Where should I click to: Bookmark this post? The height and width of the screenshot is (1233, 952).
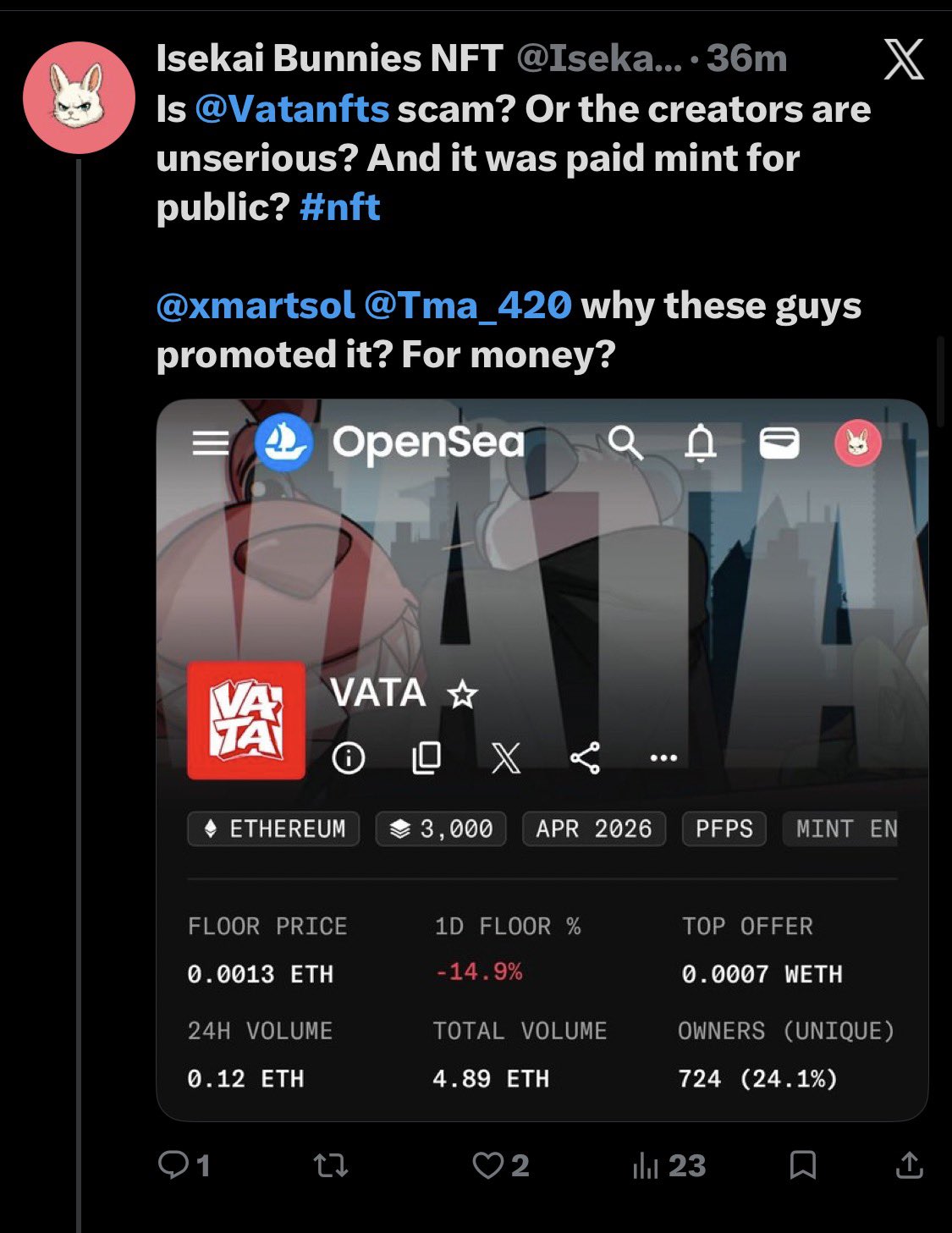[x=802, y=1165]
